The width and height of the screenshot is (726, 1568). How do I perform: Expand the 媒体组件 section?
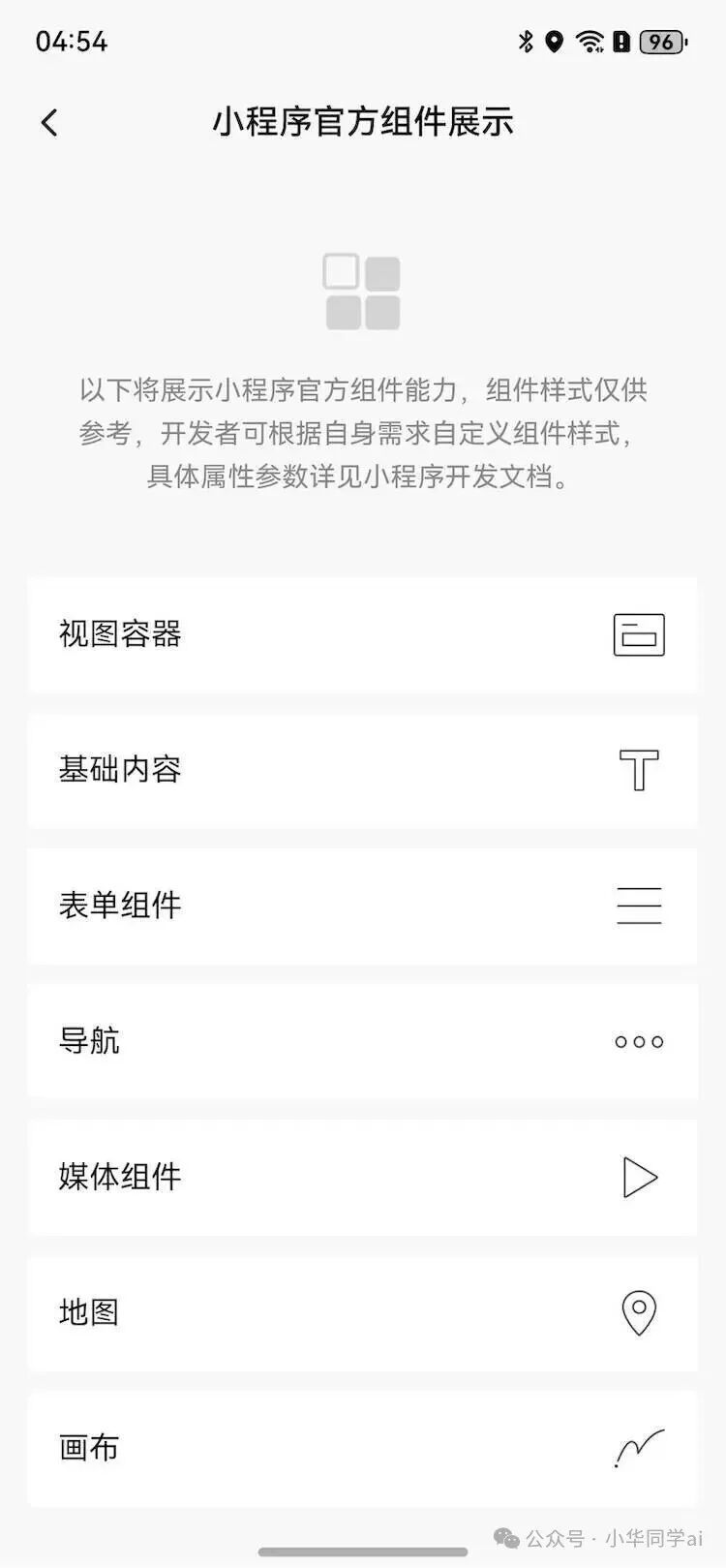[363, 1178]
